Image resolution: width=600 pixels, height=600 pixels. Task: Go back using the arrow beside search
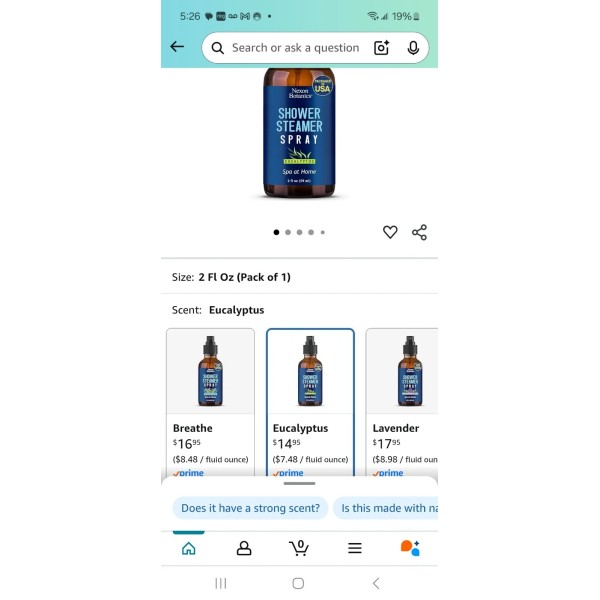[x=177, y=47]
